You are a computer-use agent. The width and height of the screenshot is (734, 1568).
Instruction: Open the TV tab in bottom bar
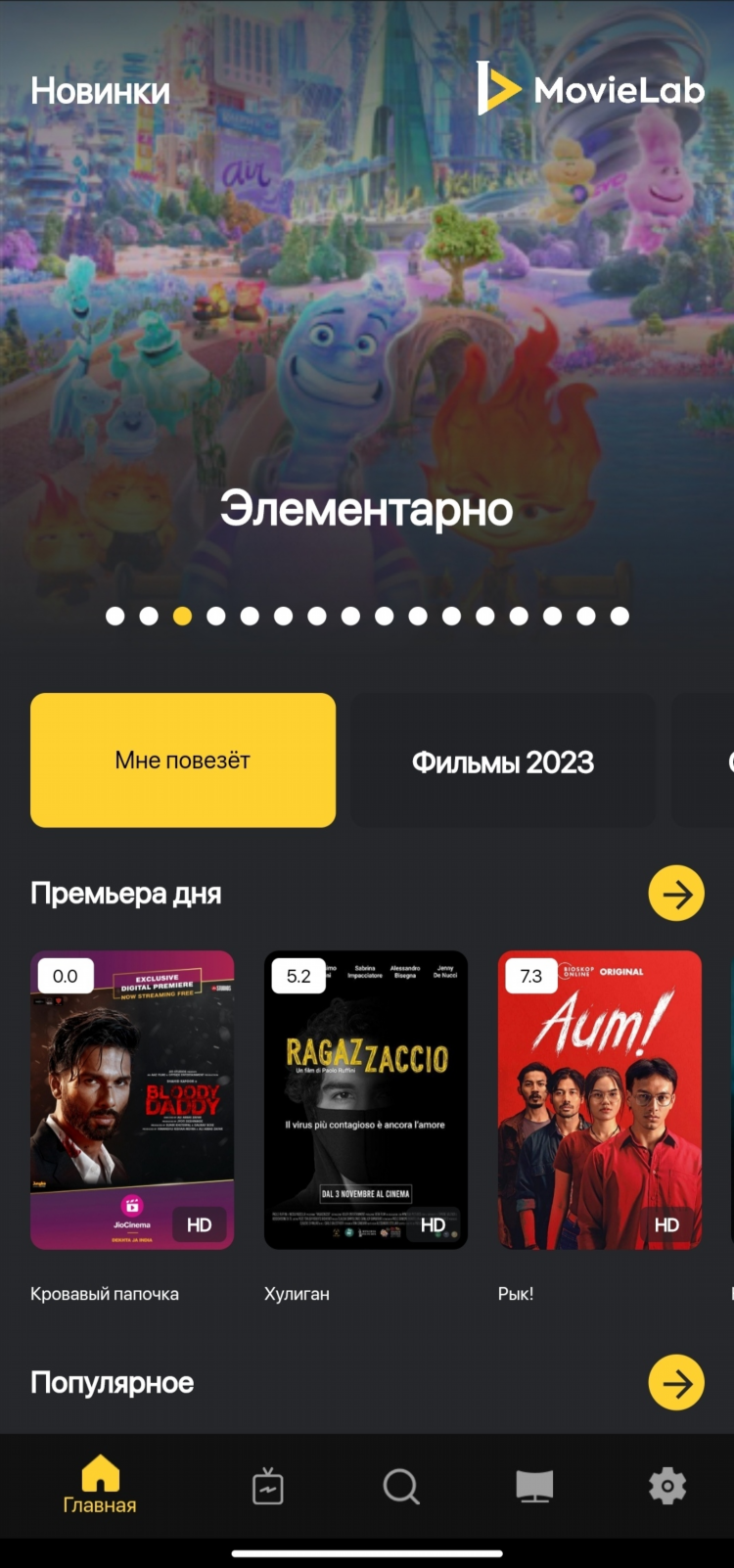coord(267,1486)
